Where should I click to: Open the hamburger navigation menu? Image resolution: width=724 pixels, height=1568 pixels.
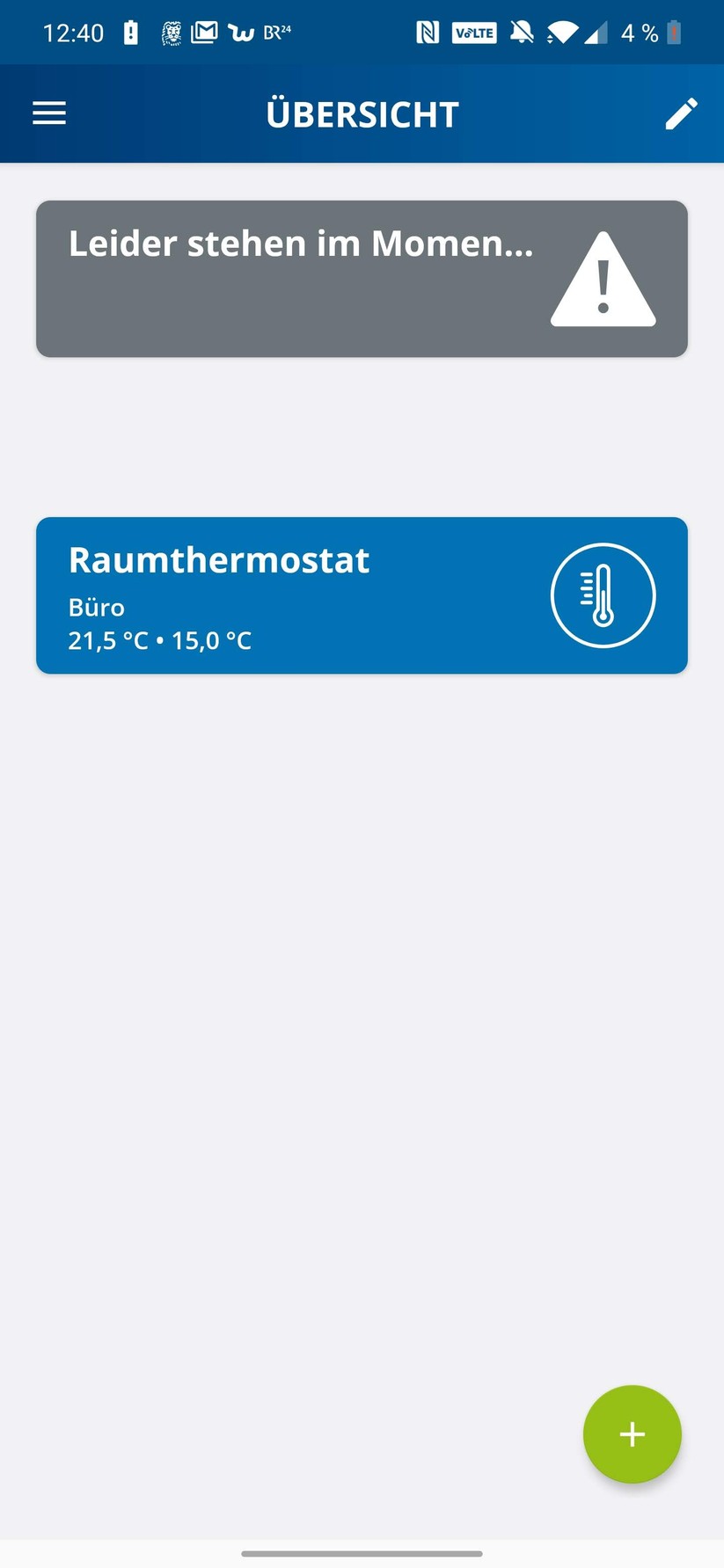pos(49,113)
